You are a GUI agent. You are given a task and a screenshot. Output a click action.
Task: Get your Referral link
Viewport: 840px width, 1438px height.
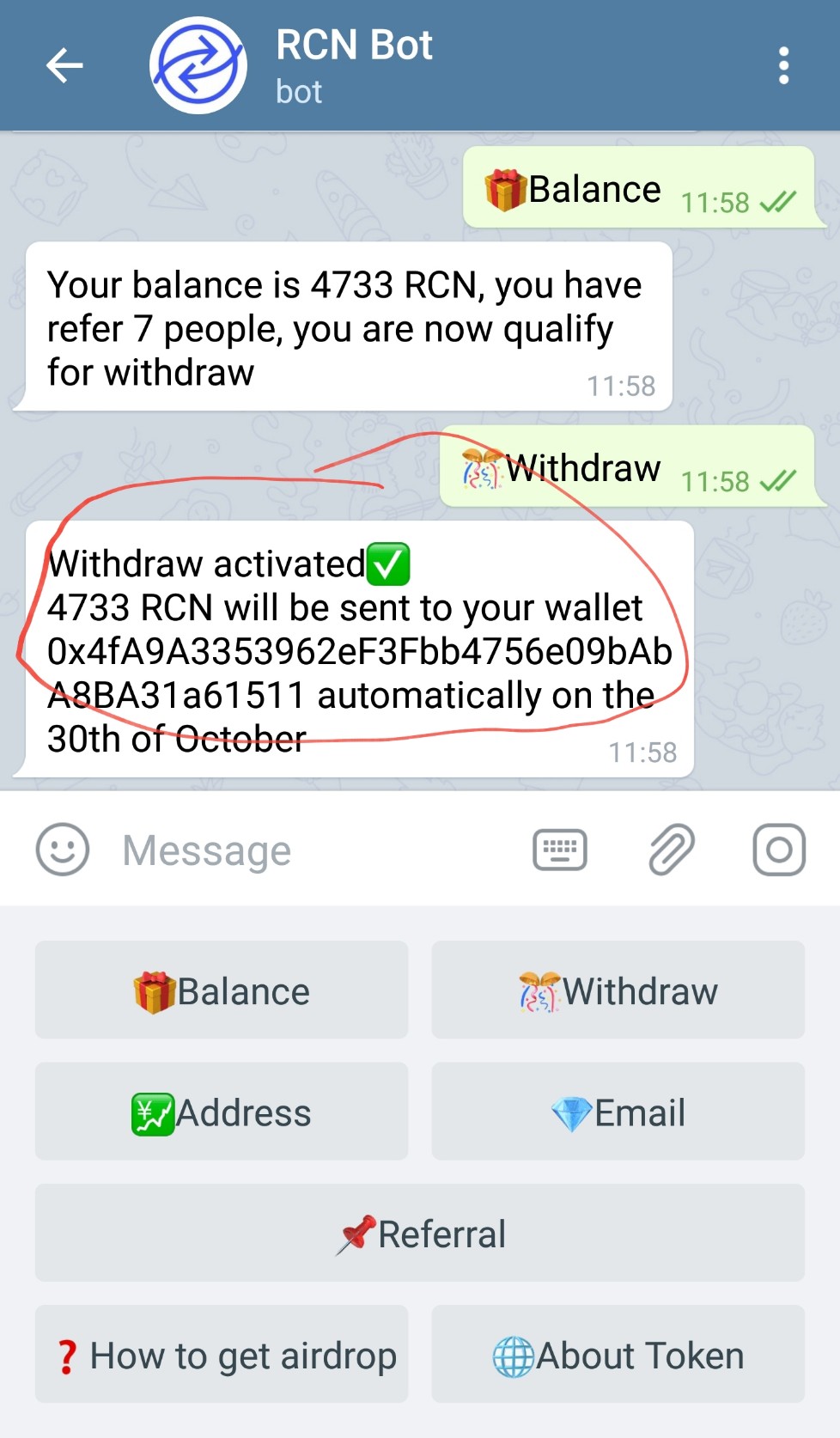click(x=420, y=1234)
